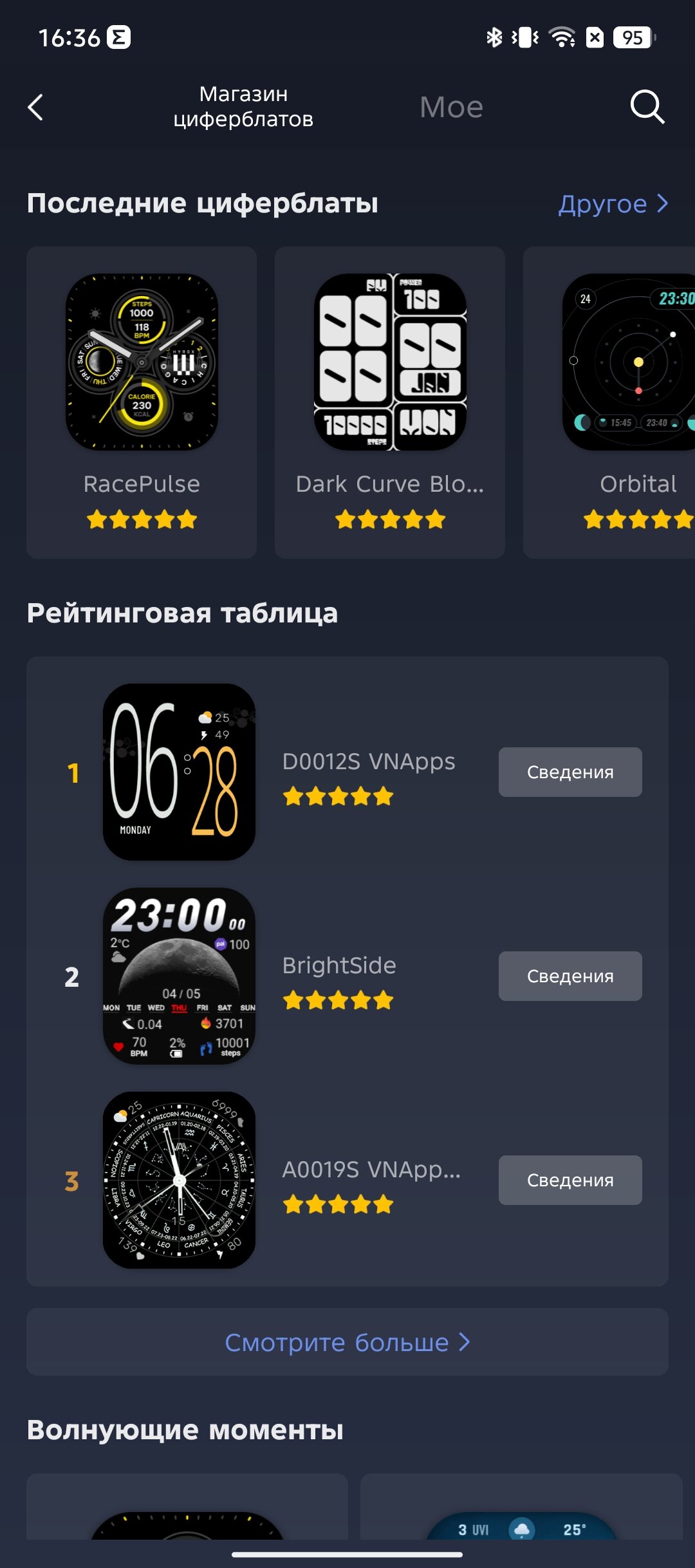Open the RacePulse watch face card
Screen dimensions: 695x1568
[x=142, y=402]
